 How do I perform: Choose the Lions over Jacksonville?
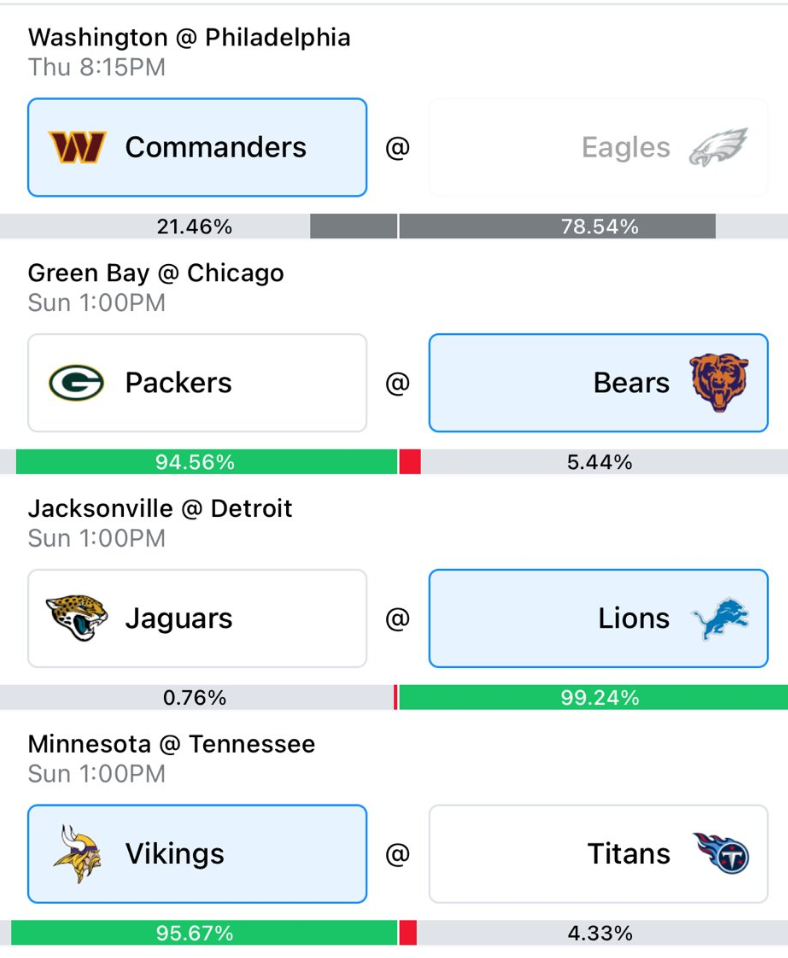coord(598,618)
